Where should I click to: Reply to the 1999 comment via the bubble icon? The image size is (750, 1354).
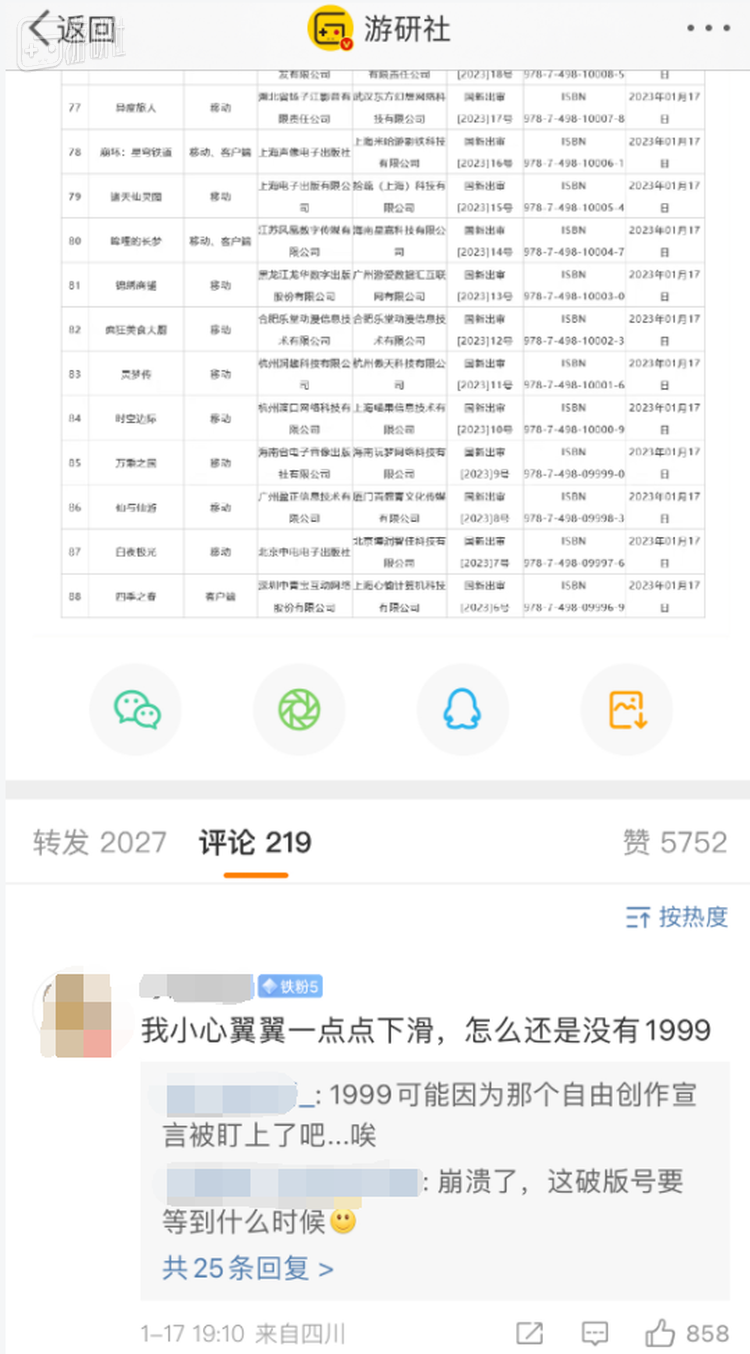pyautogui.click(x=595, y=1332)
